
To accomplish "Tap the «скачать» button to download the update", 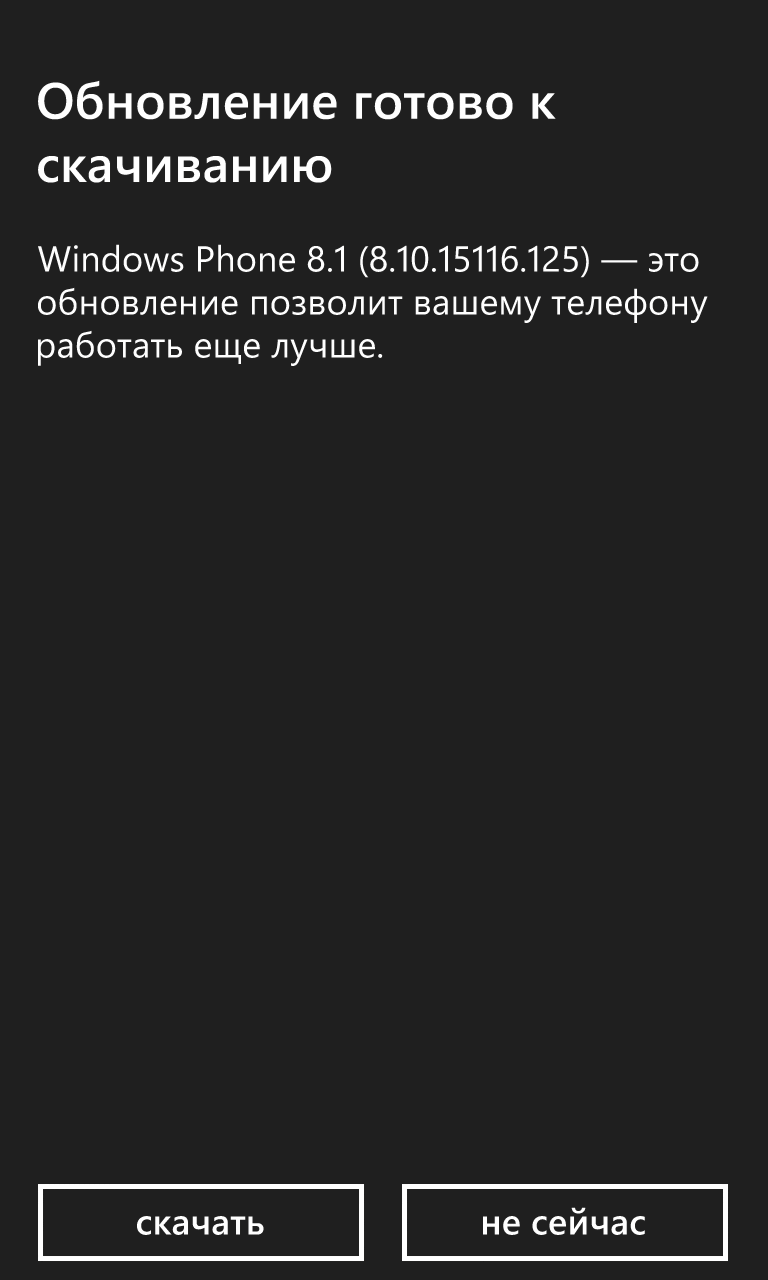I will click(x=200, y=1222).
